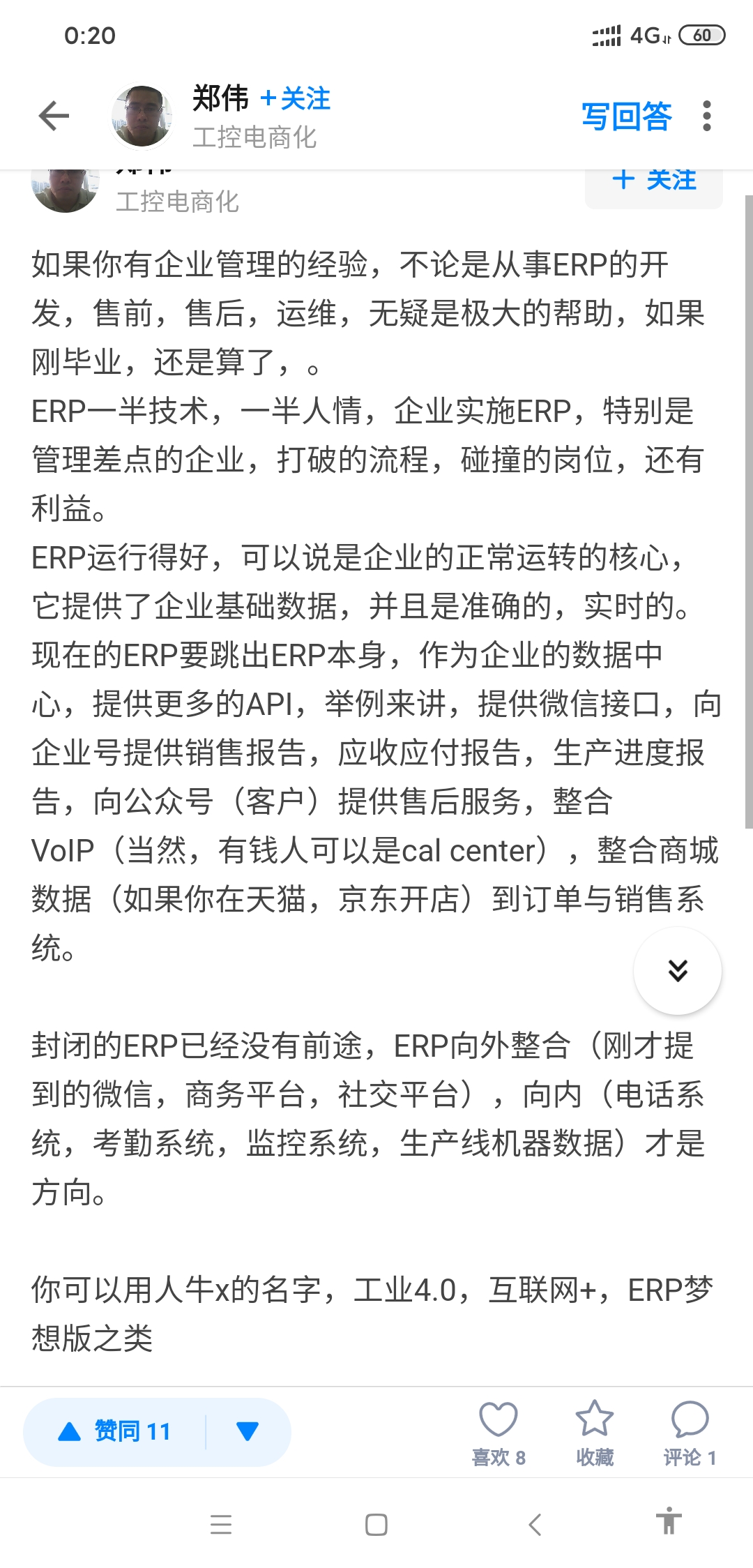Follow 郑伟 via header +关注 link
This screenshot has width=753, height=1568.
pyautogui.click(x=296, y=99)
